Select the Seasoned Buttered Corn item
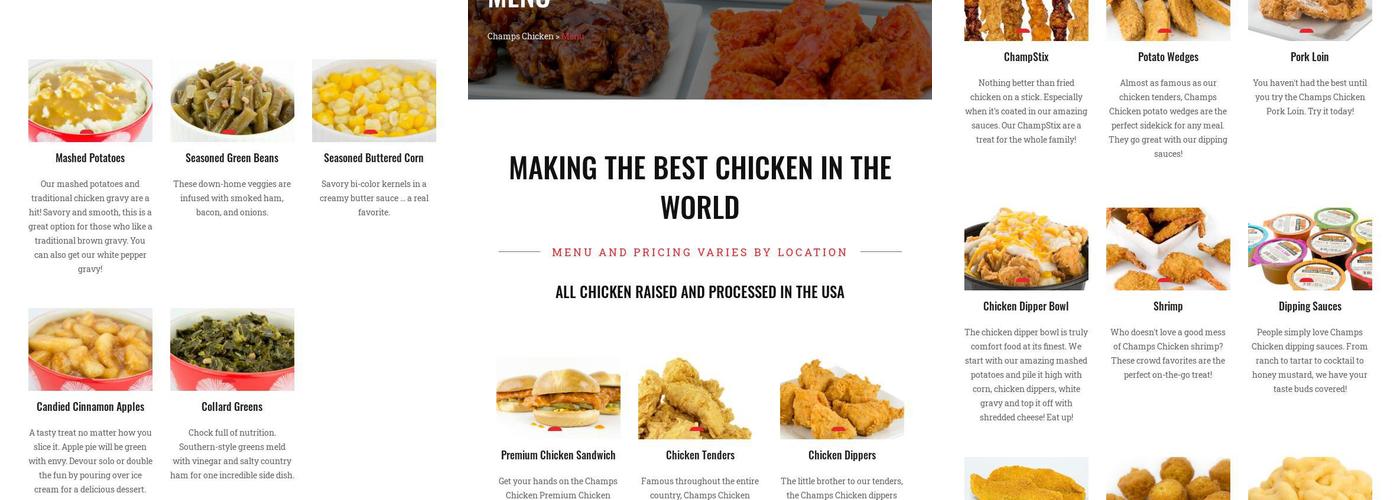This screenshot has width=1400, height=500. 374,158
